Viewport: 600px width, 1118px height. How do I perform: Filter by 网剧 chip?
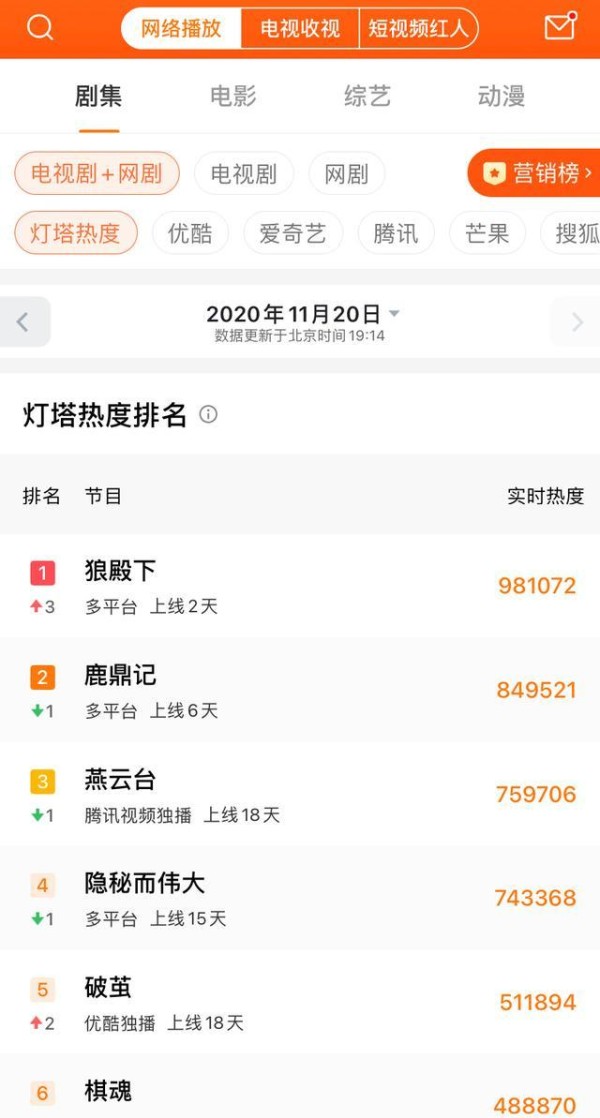346,174
